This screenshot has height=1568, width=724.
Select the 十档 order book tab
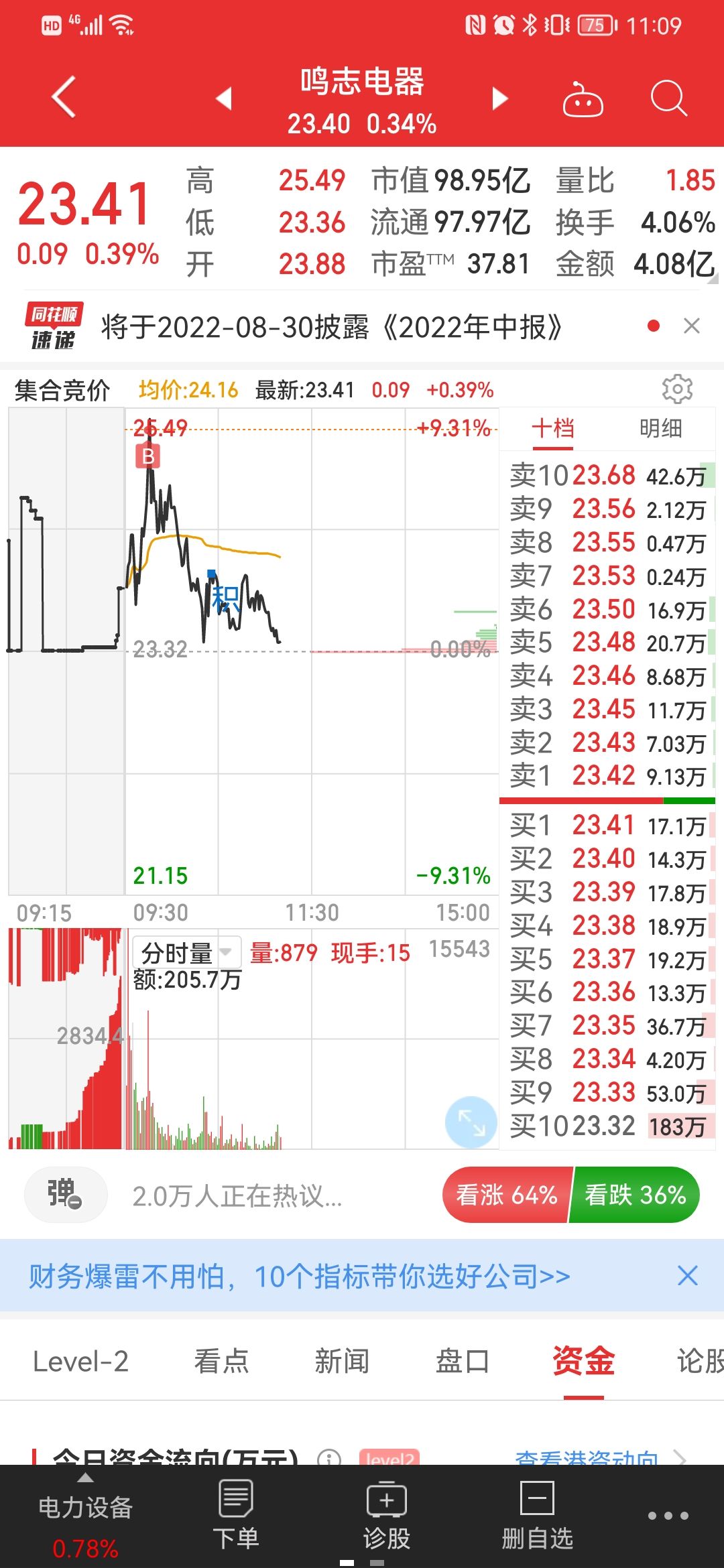pos(553,428)
